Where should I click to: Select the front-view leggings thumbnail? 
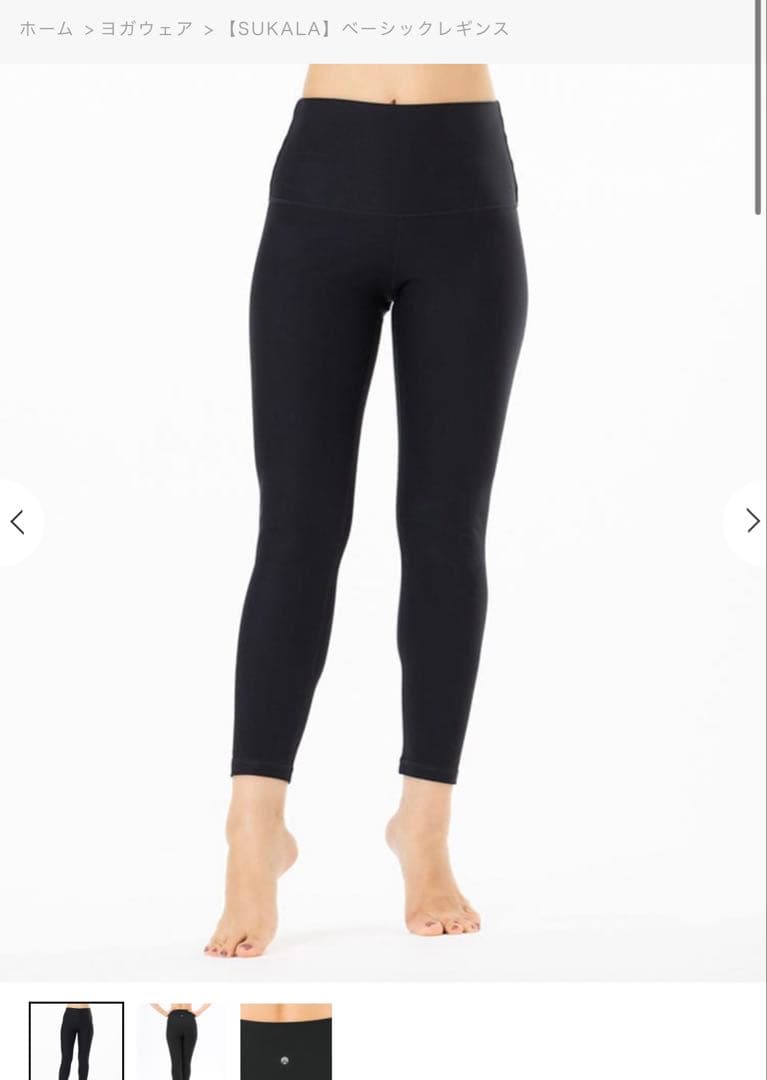tap(76, 1042)
